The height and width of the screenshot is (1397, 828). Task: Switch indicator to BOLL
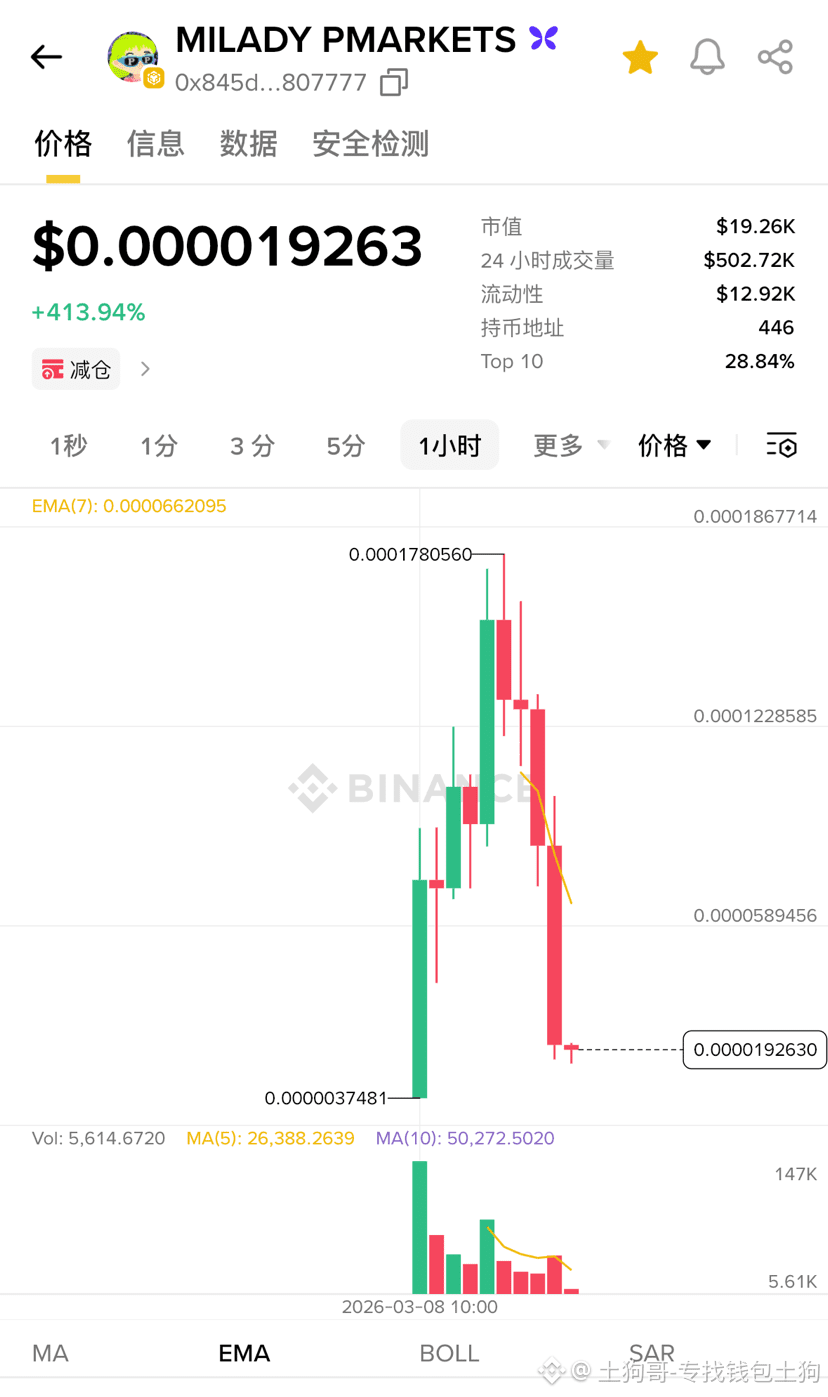(449, 1353)
